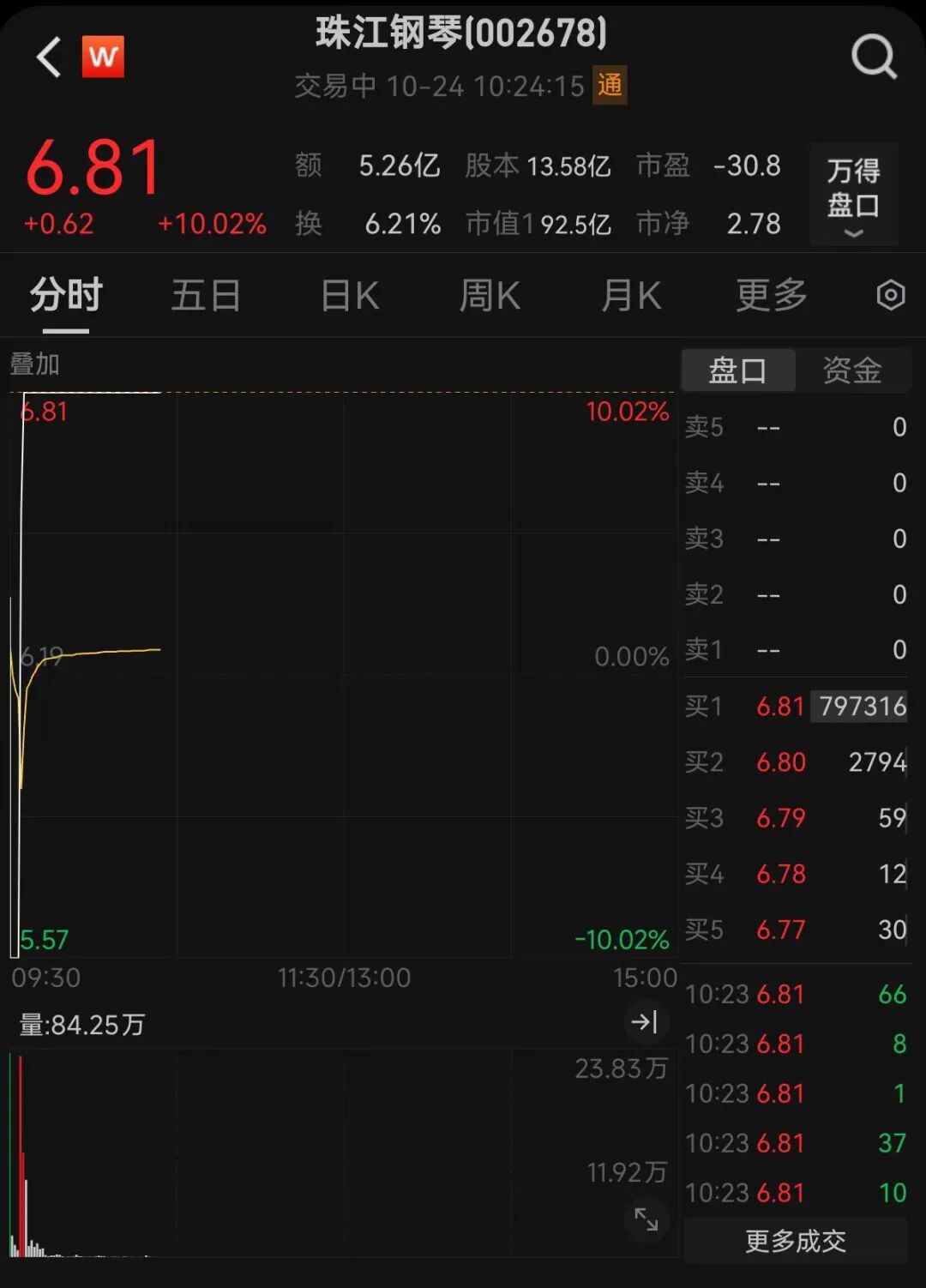This screenshot has height=1288, width=926.
Task: Open the 更多 chart options menu
Action: [x=769, y=295]
